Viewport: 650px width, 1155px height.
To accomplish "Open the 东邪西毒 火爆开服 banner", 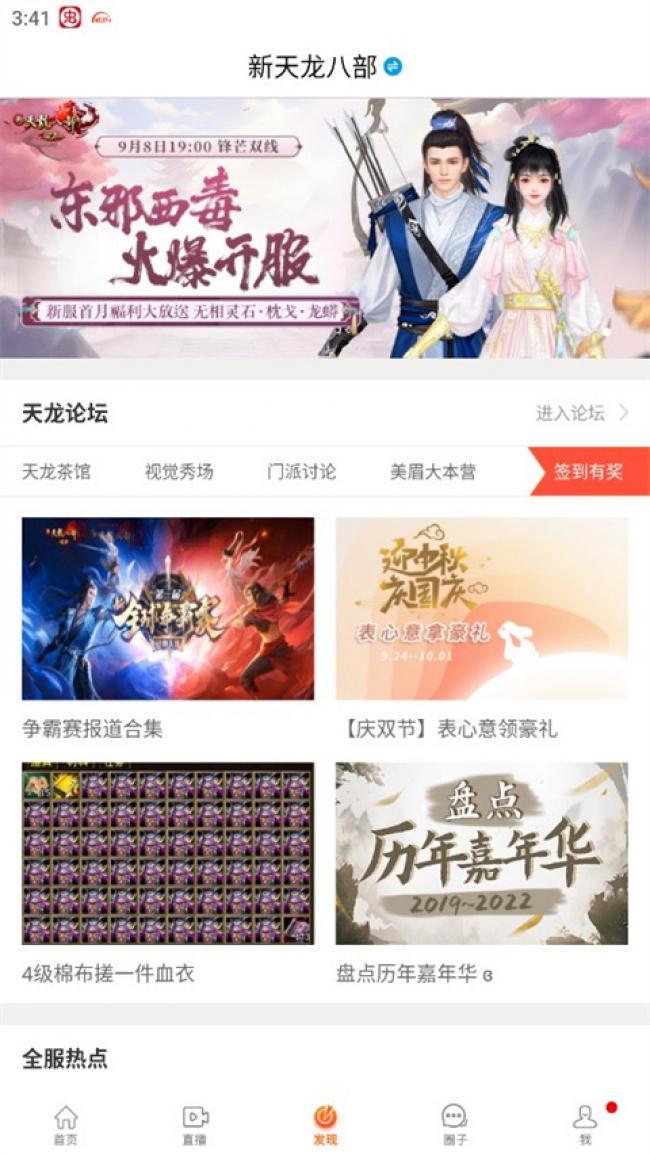I will click(325, 228).
